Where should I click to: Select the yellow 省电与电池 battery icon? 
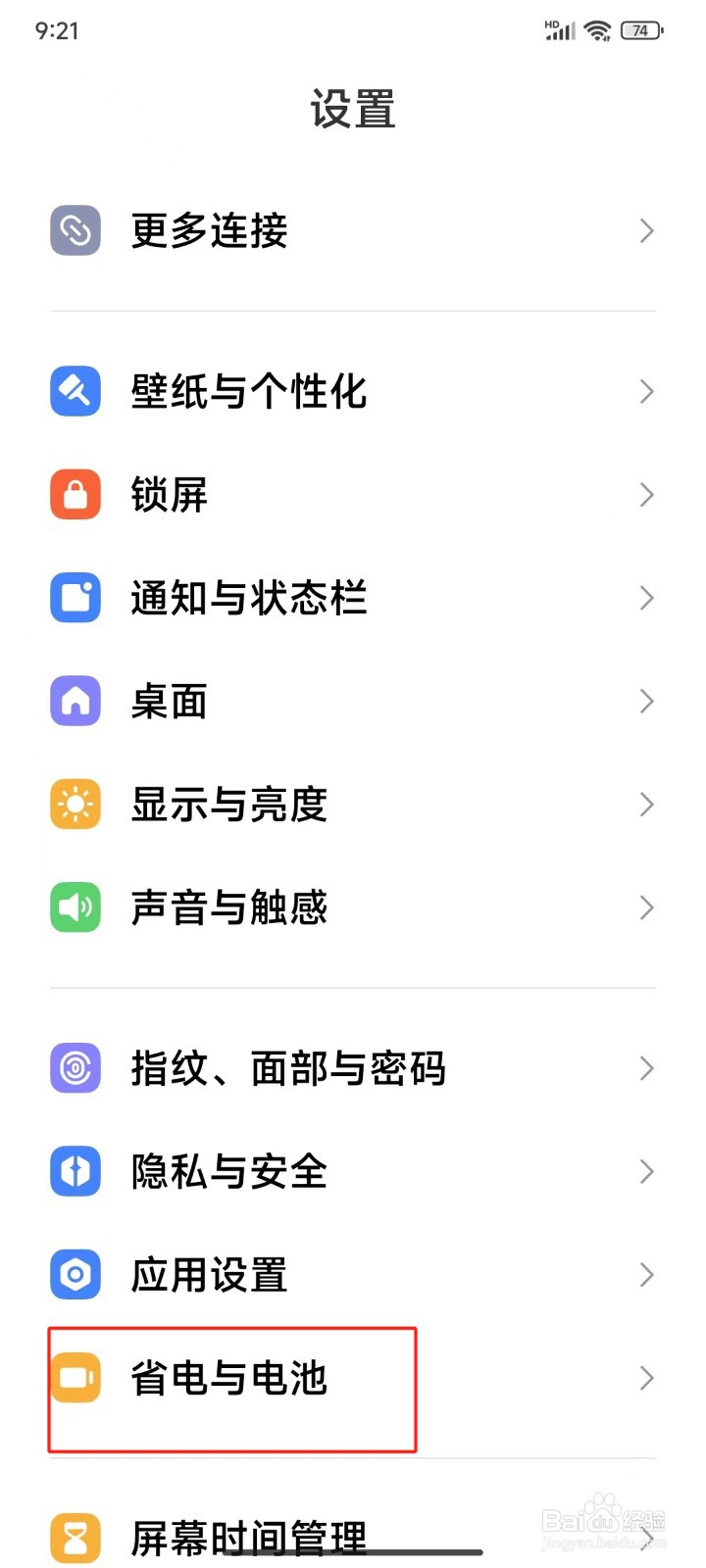tap(75, 1378)
